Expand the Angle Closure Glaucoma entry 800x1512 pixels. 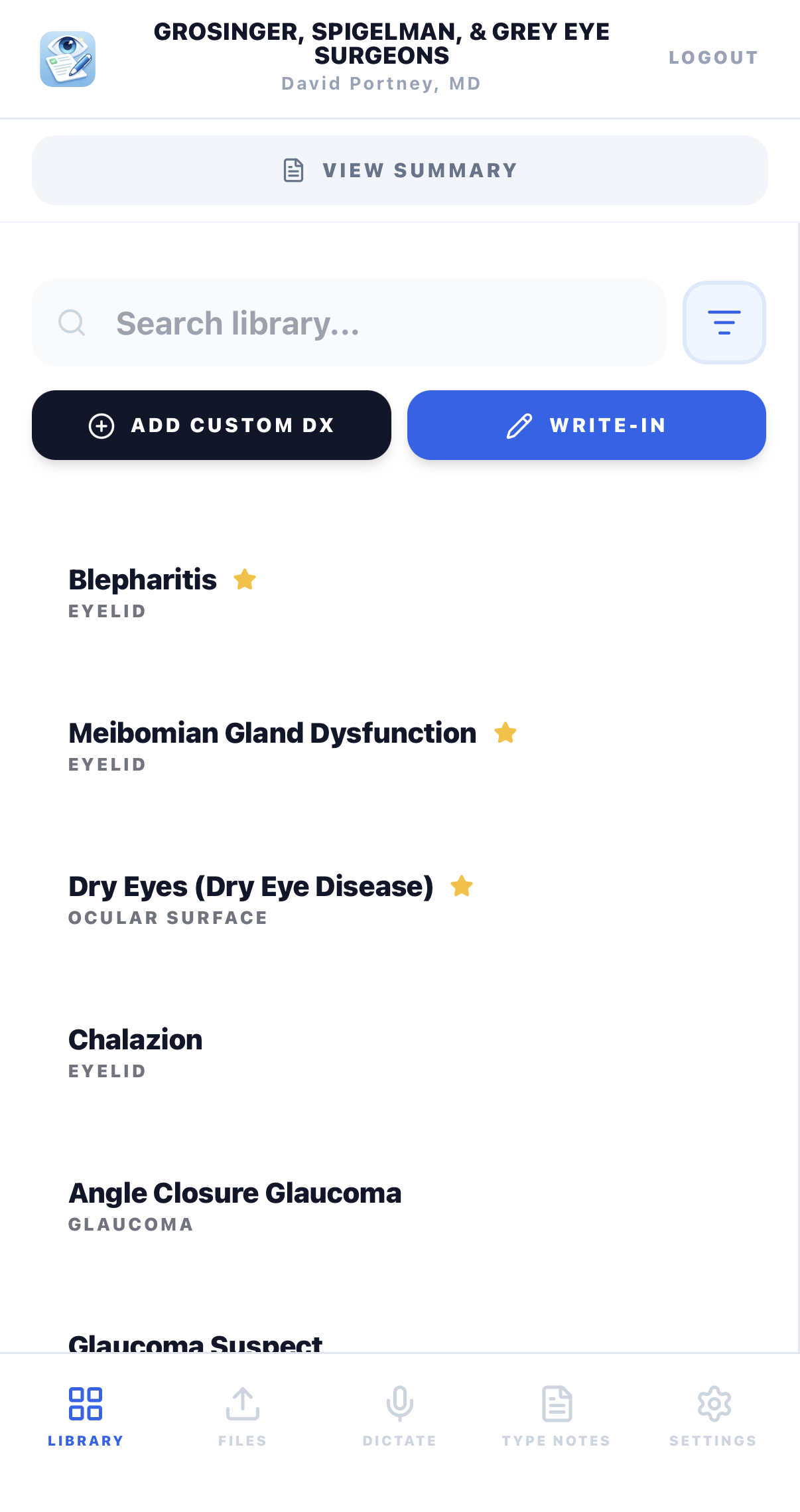click(235, 1193)
